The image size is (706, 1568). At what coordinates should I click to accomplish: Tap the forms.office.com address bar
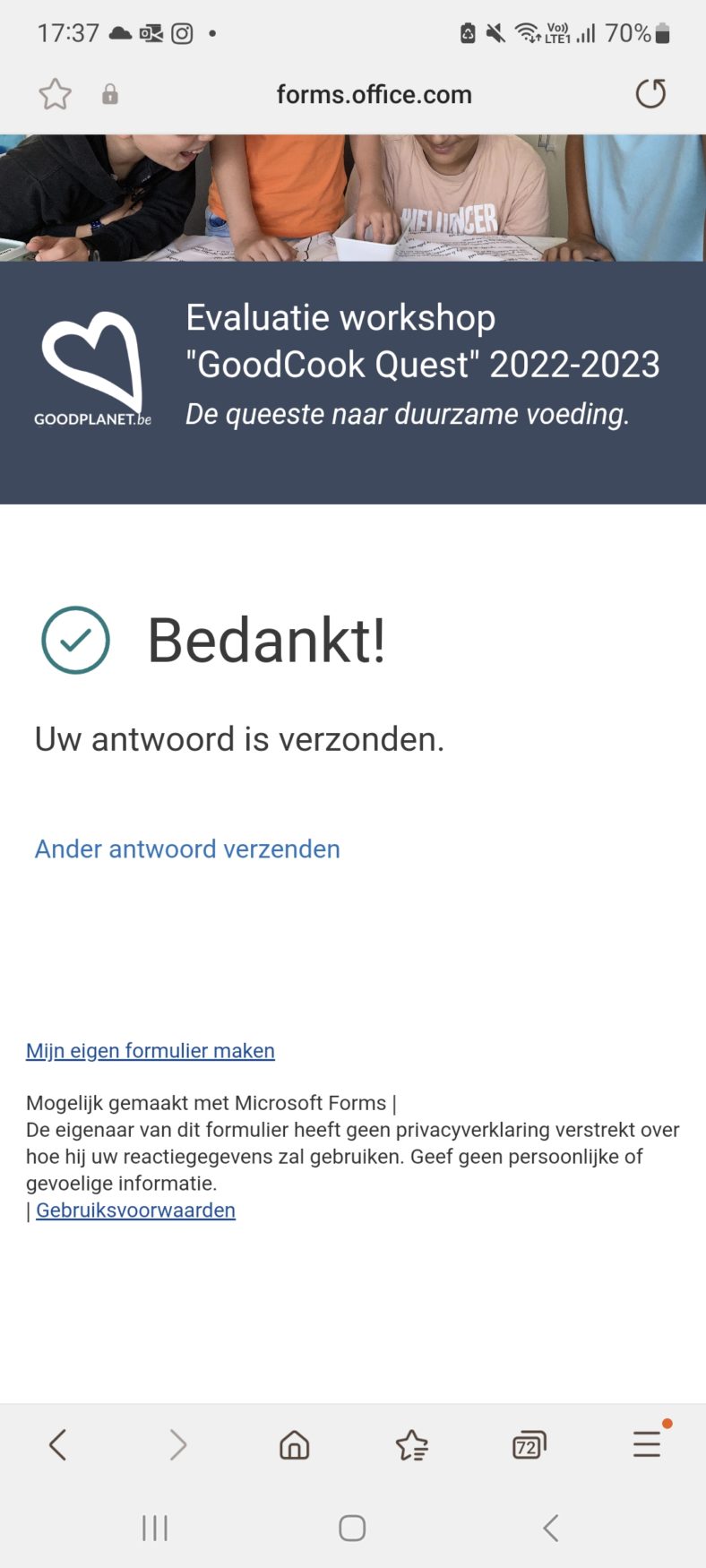tap(374, 94)
